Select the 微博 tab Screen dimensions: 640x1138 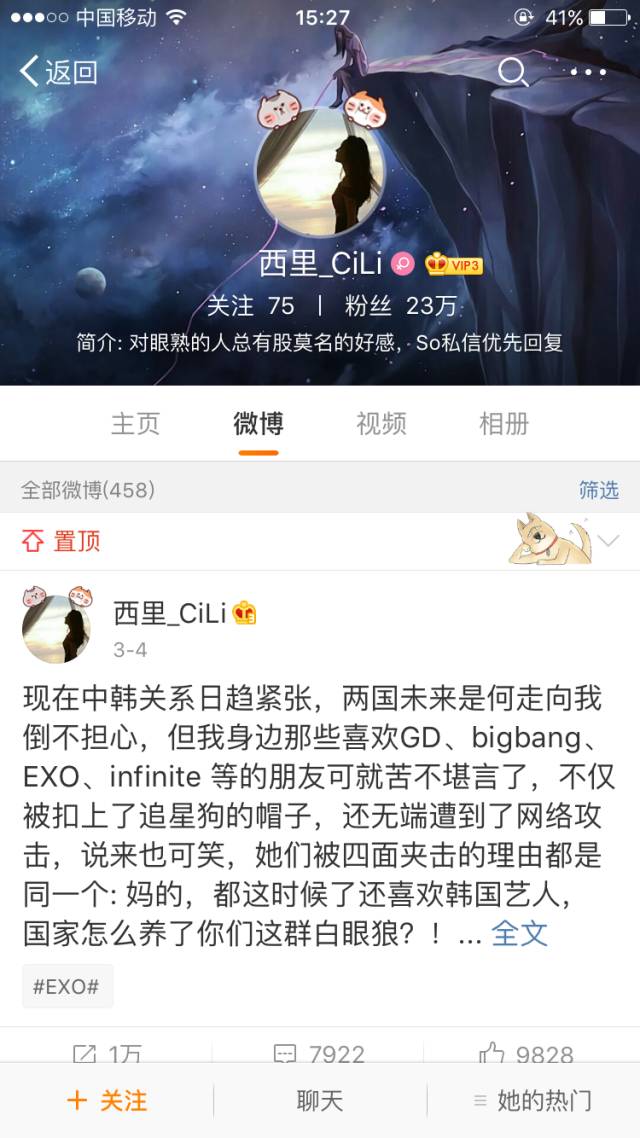click(258, 423)
